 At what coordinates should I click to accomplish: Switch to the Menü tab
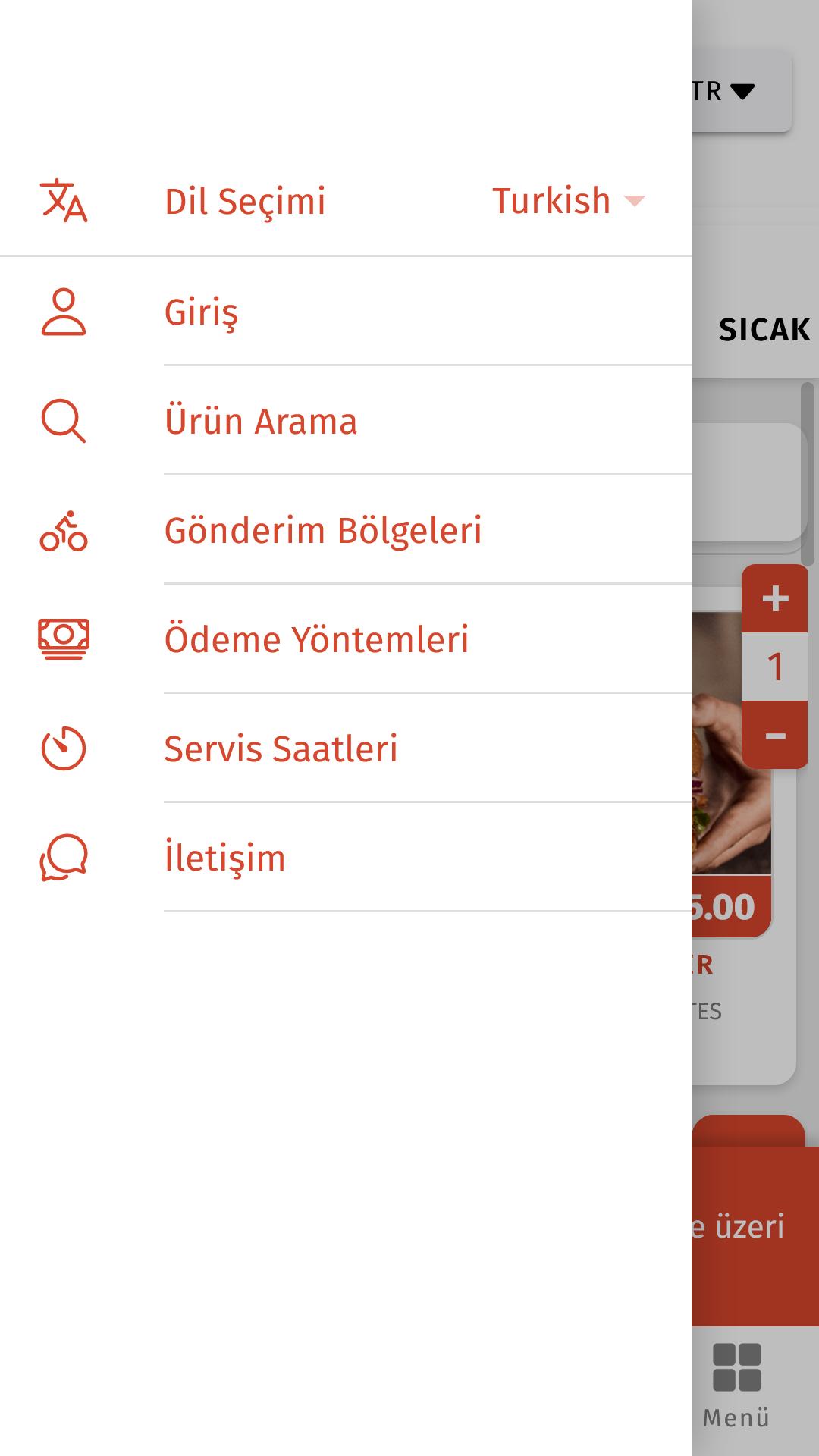point(736,1385)
